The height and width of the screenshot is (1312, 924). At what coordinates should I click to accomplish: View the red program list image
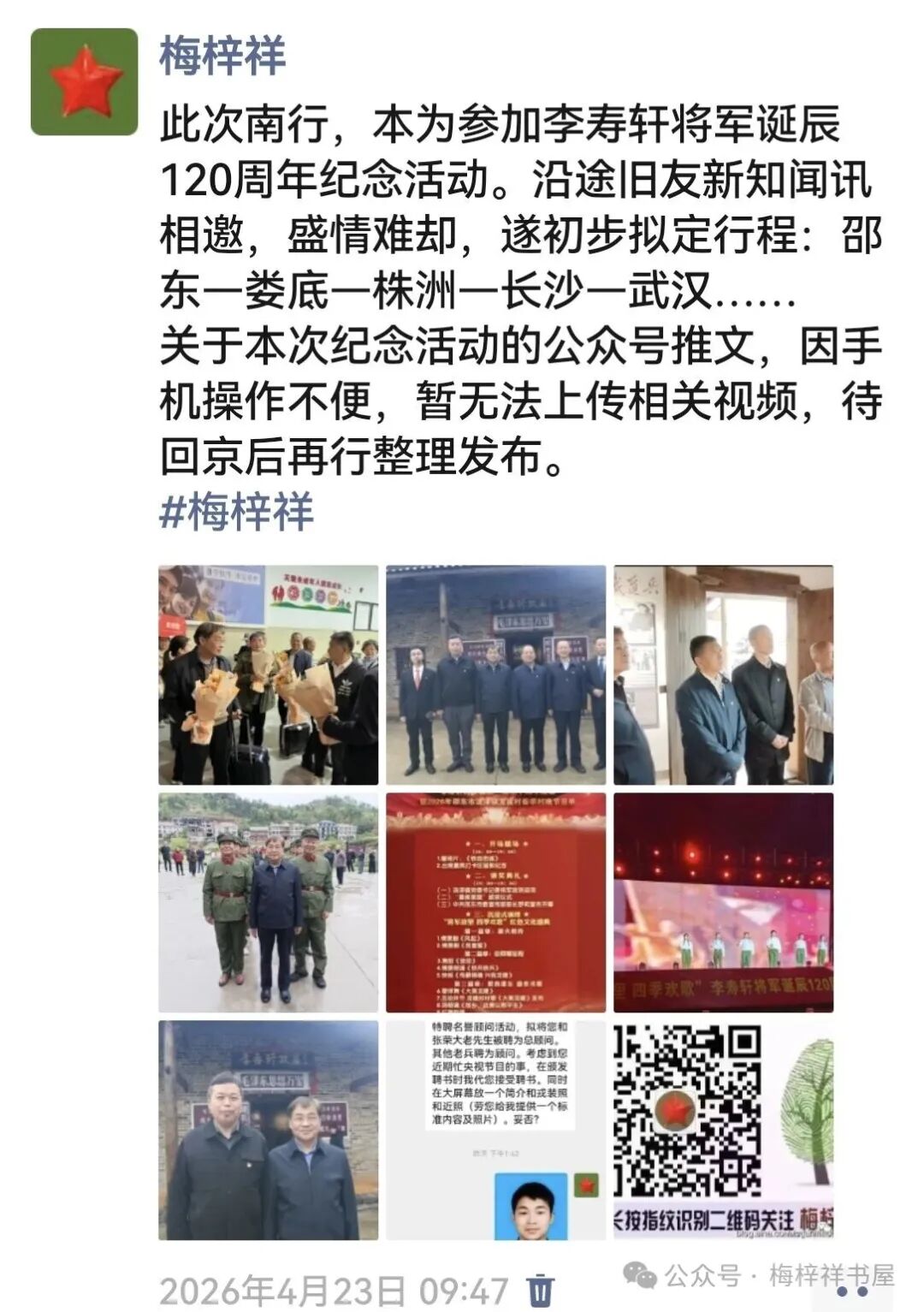(x=495, y=902)
